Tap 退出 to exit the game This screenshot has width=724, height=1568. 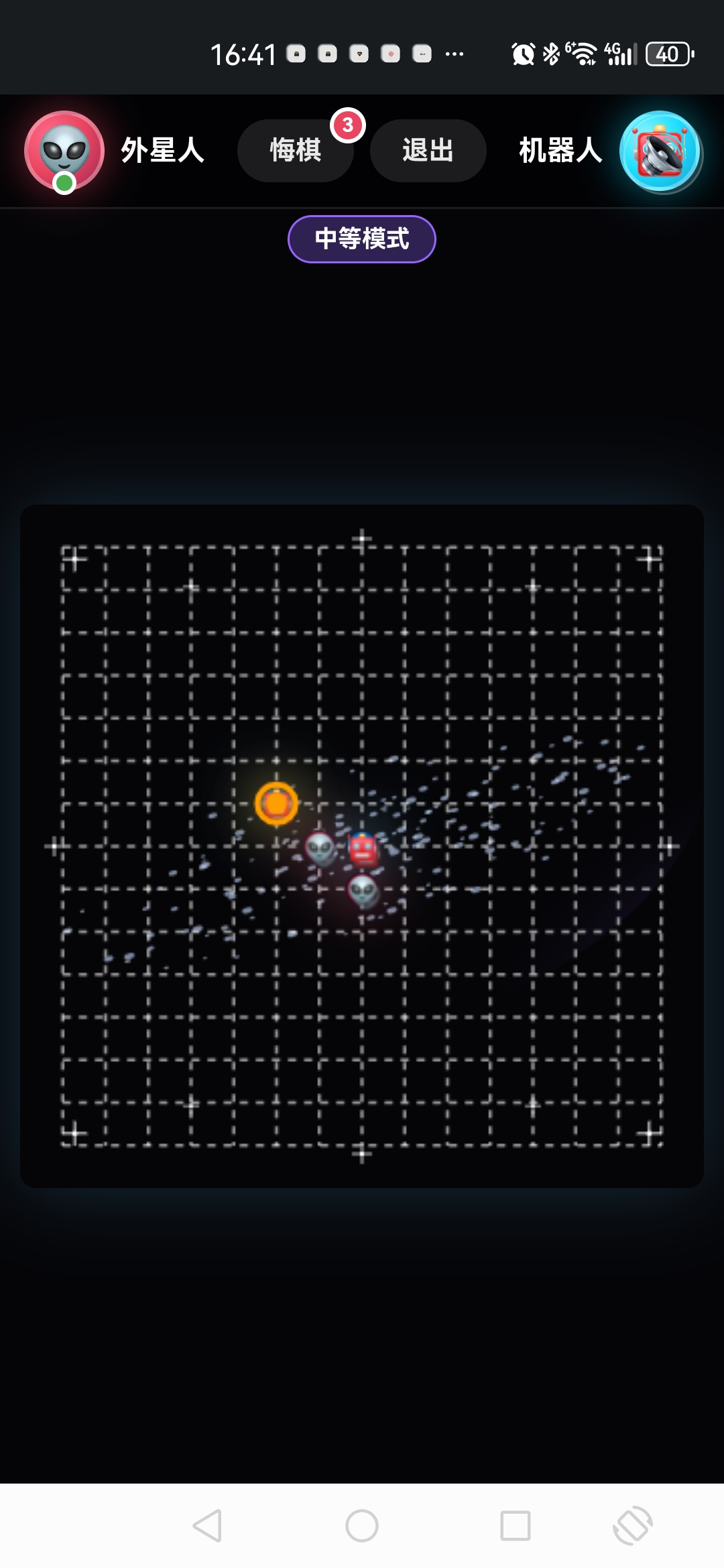click(428, 150)
